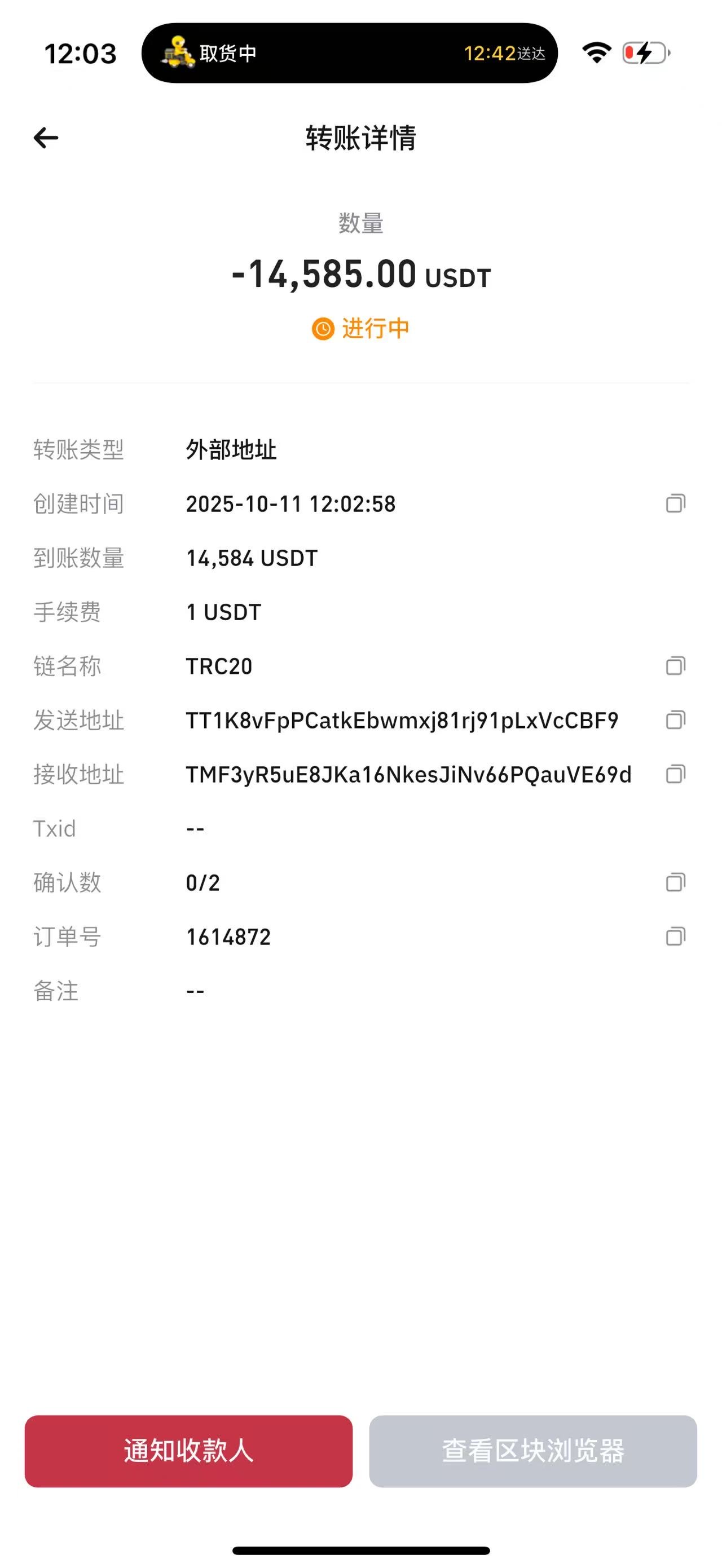Copy the confirmation count 0/2
The image size is (722, 1568).
pyautogui.click(x=675, y=882)
